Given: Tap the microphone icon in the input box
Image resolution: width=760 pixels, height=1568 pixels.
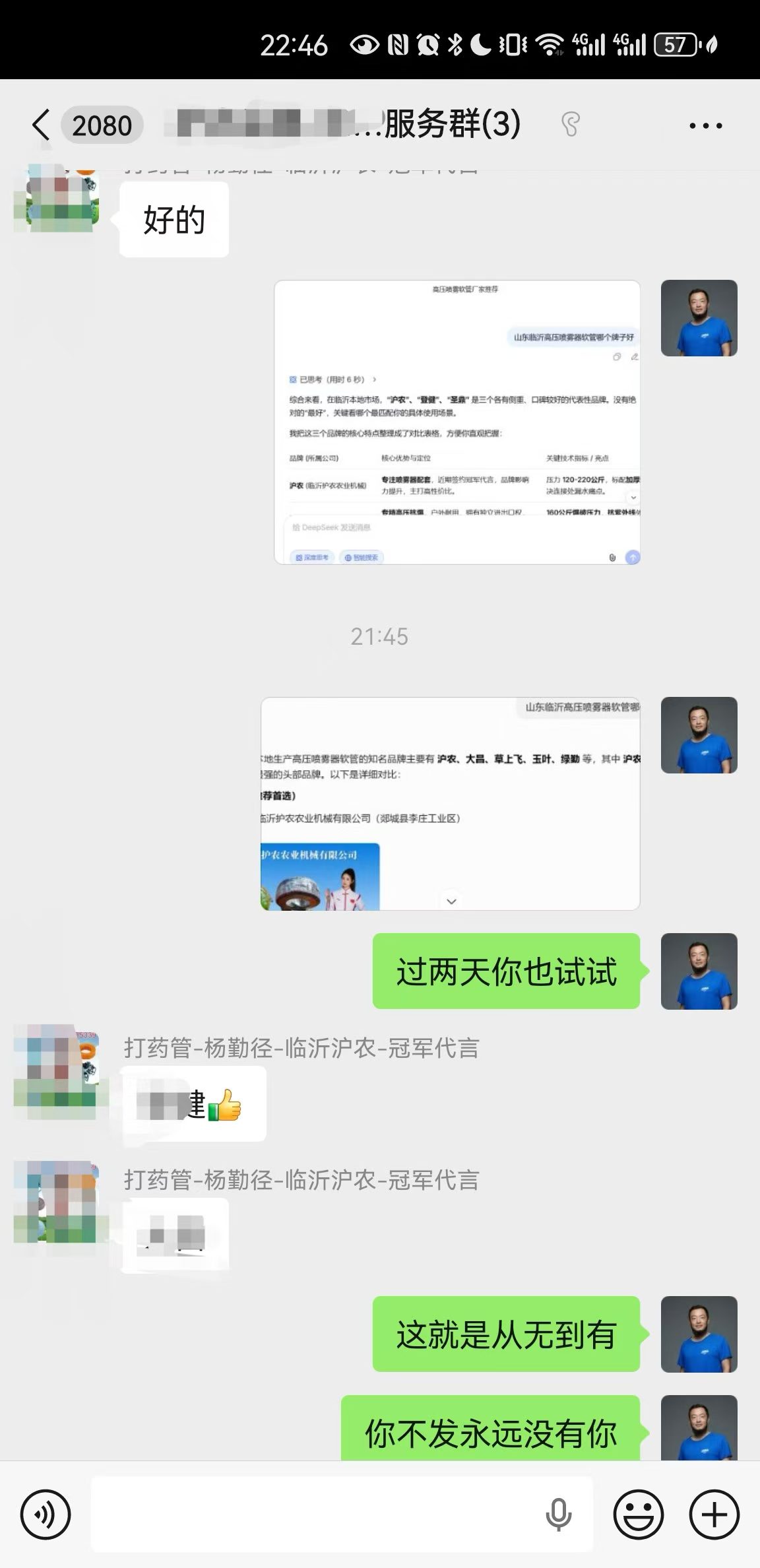Looking at the screenshot, I should [558, 1515].
